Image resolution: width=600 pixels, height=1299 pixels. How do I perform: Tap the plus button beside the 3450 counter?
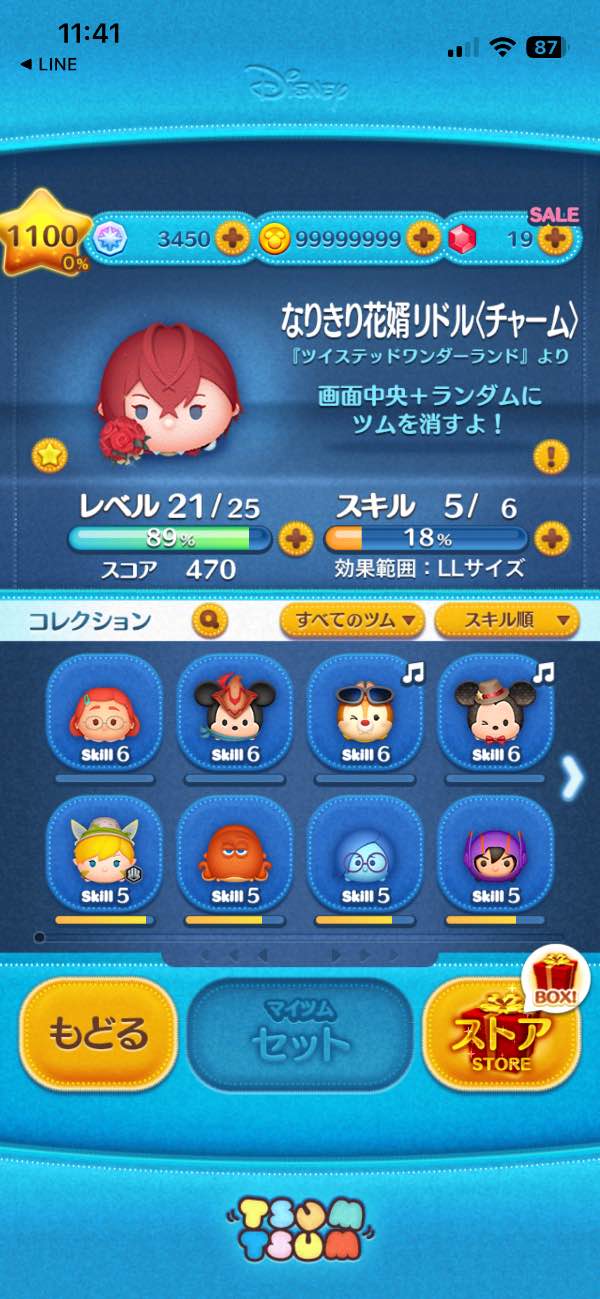tap(233, 239)
